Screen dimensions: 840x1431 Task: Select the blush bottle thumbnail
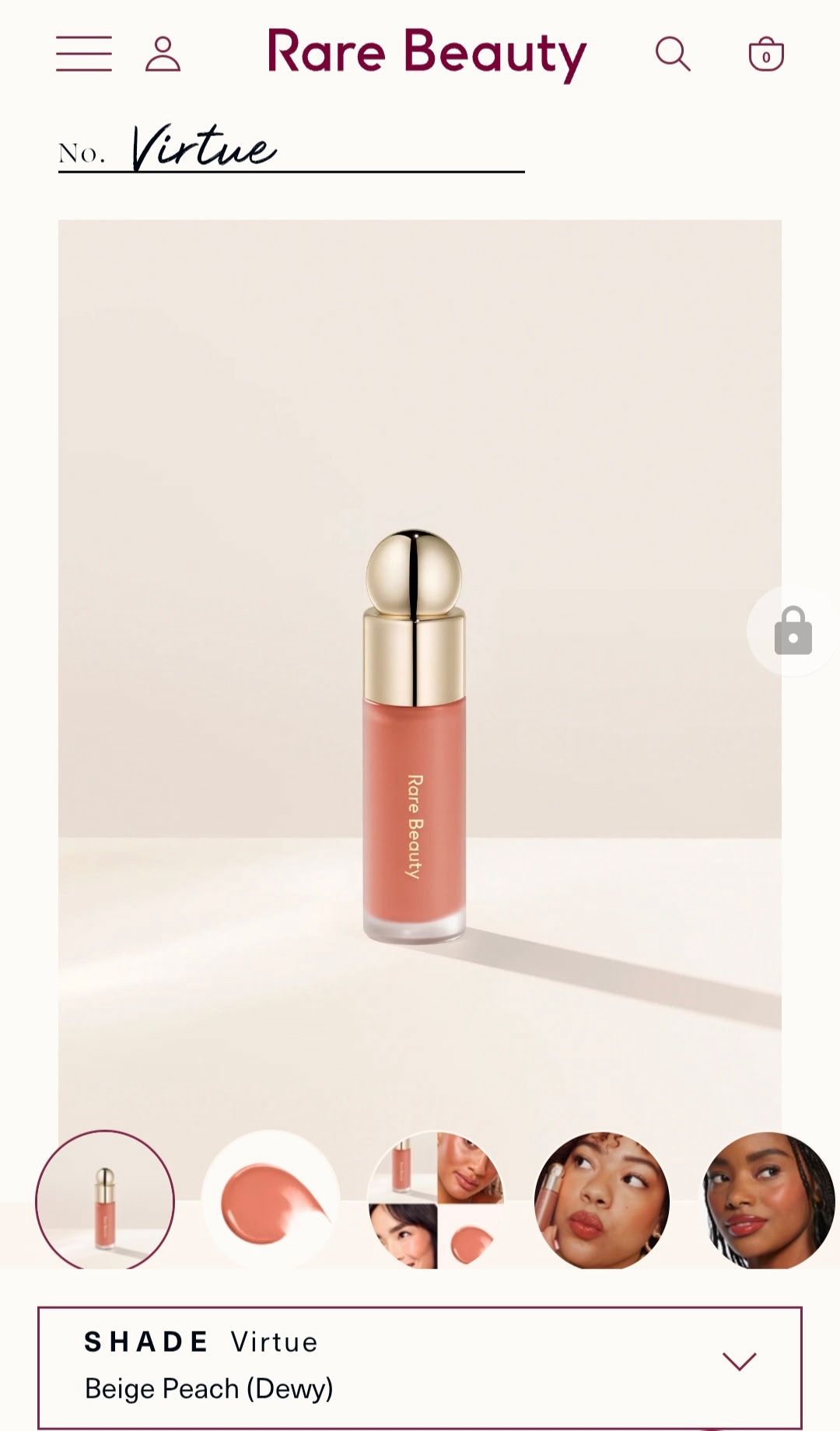tap(105, 1200)
